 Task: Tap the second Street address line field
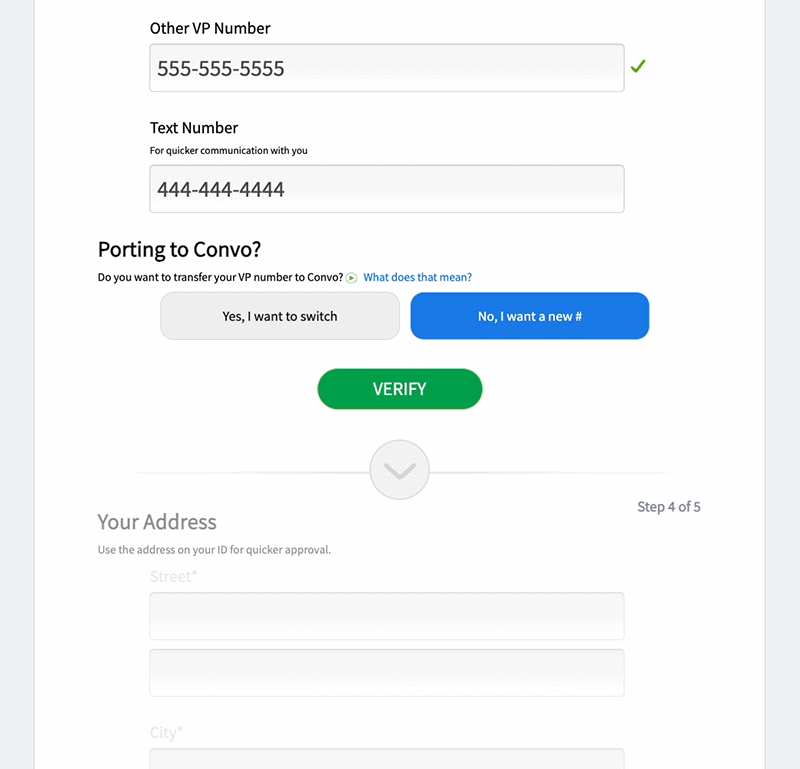tap(386, 672)
